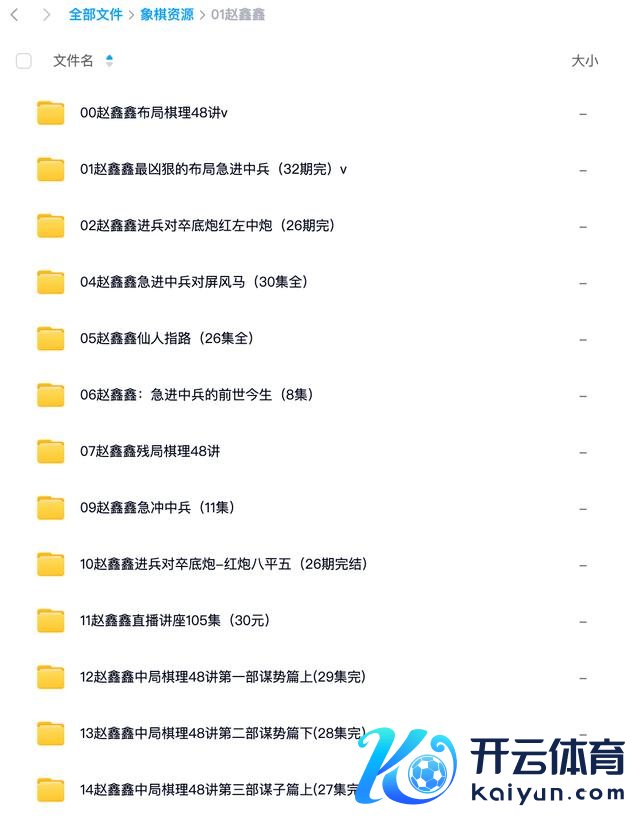Open folder 12赵鑫鑫中局棋理48讲第一部谋势篇上

pyautogui.click(x=222, y=677)
